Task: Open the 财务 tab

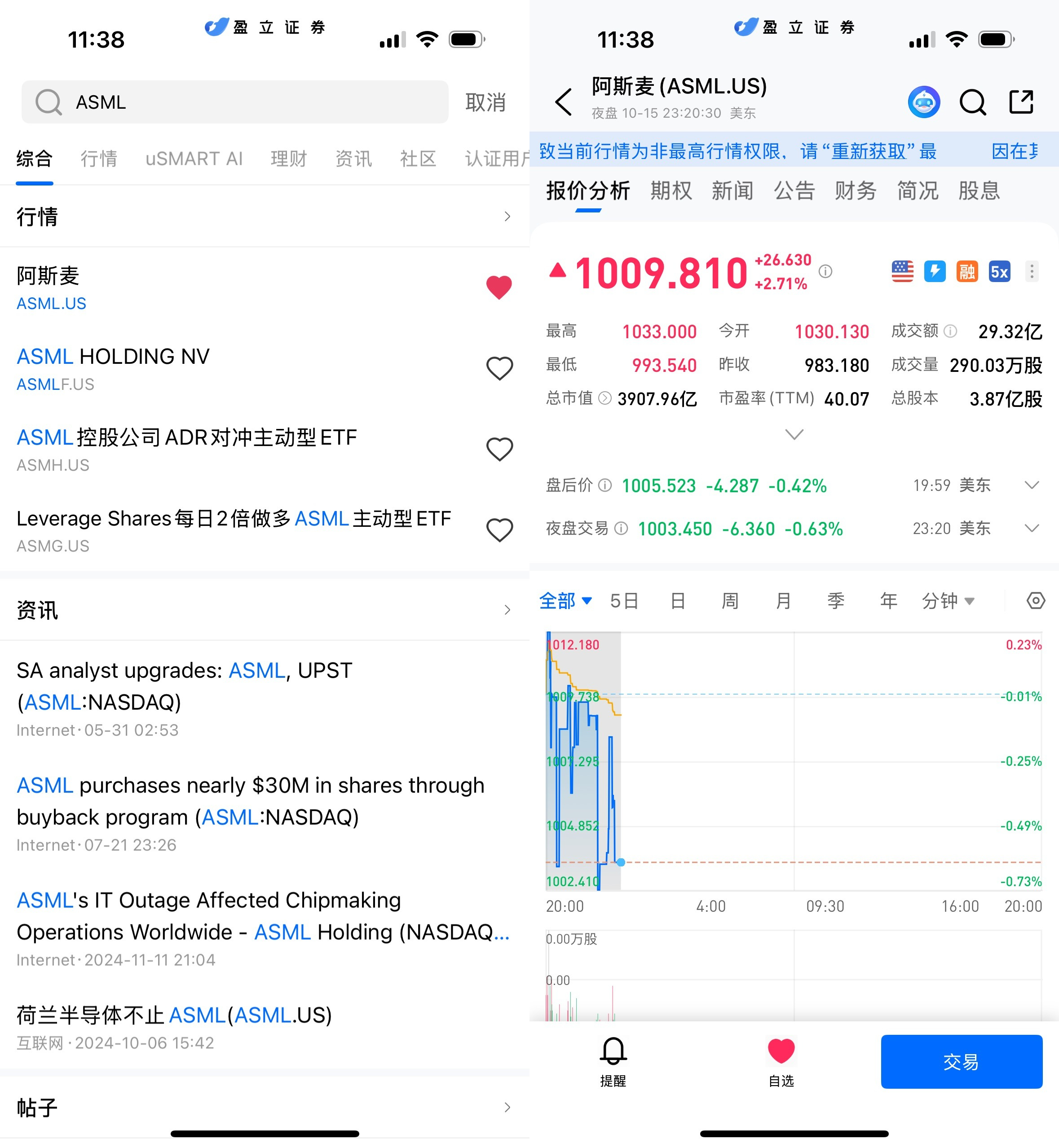Action: [x=855, y=190]
